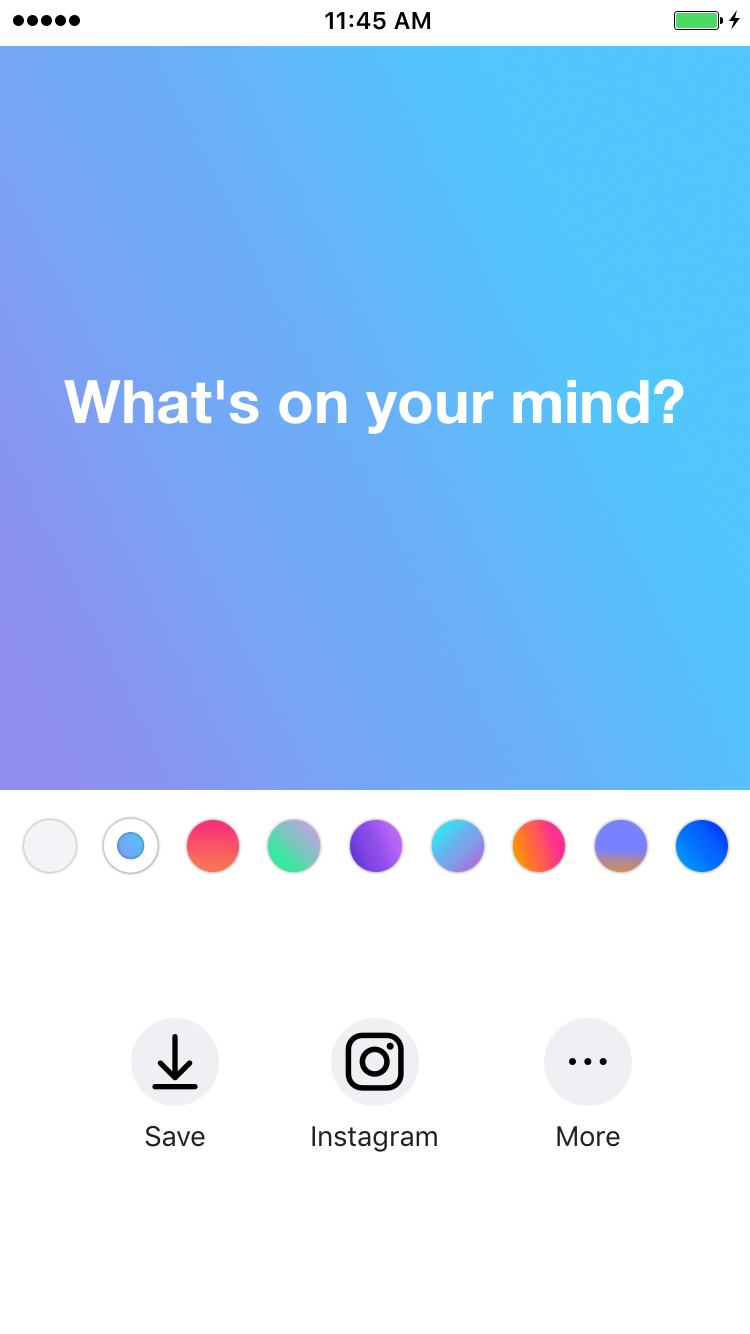750x1334 pixels.
Task: Select the white background swatch
Action: (x=49, y=845)
